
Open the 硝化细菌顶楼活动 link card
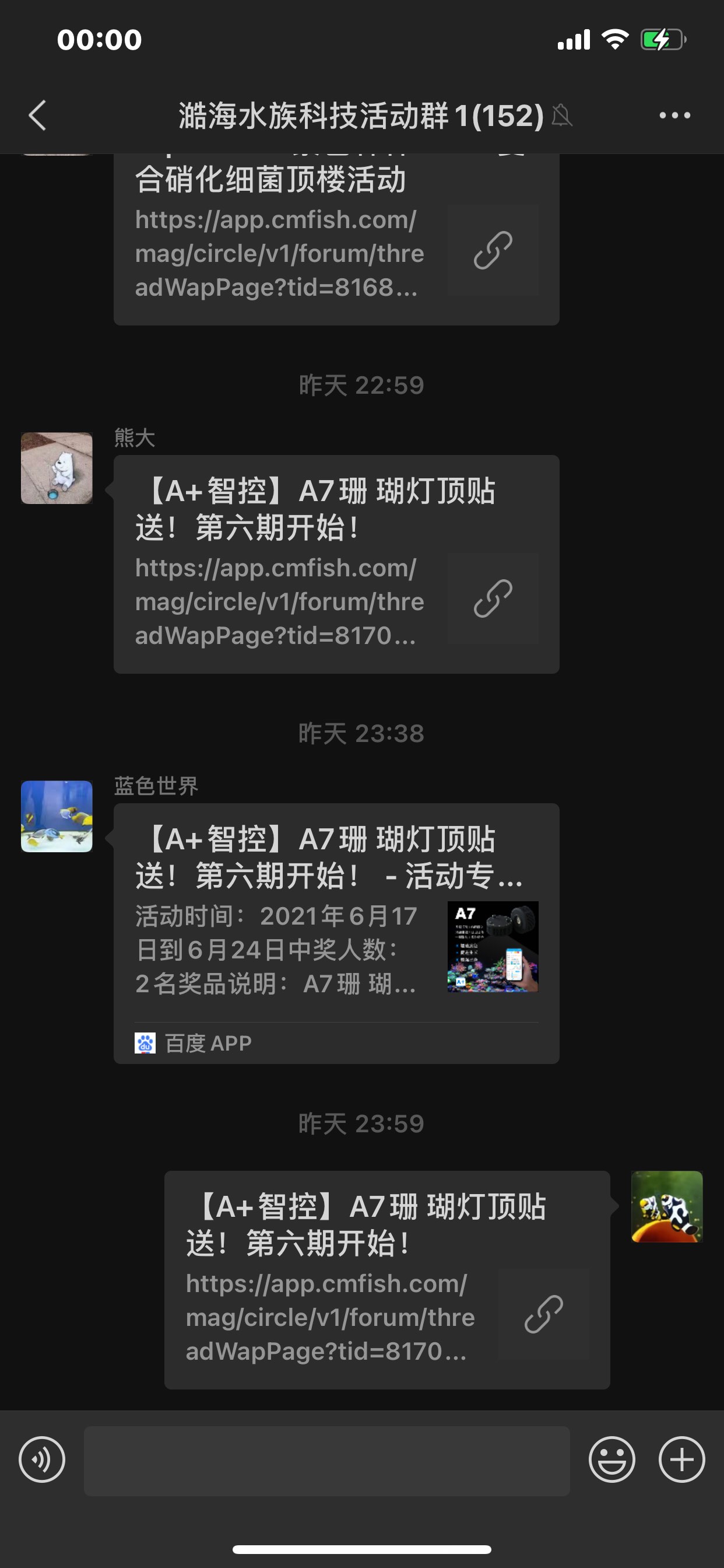(x=336, y=243)
